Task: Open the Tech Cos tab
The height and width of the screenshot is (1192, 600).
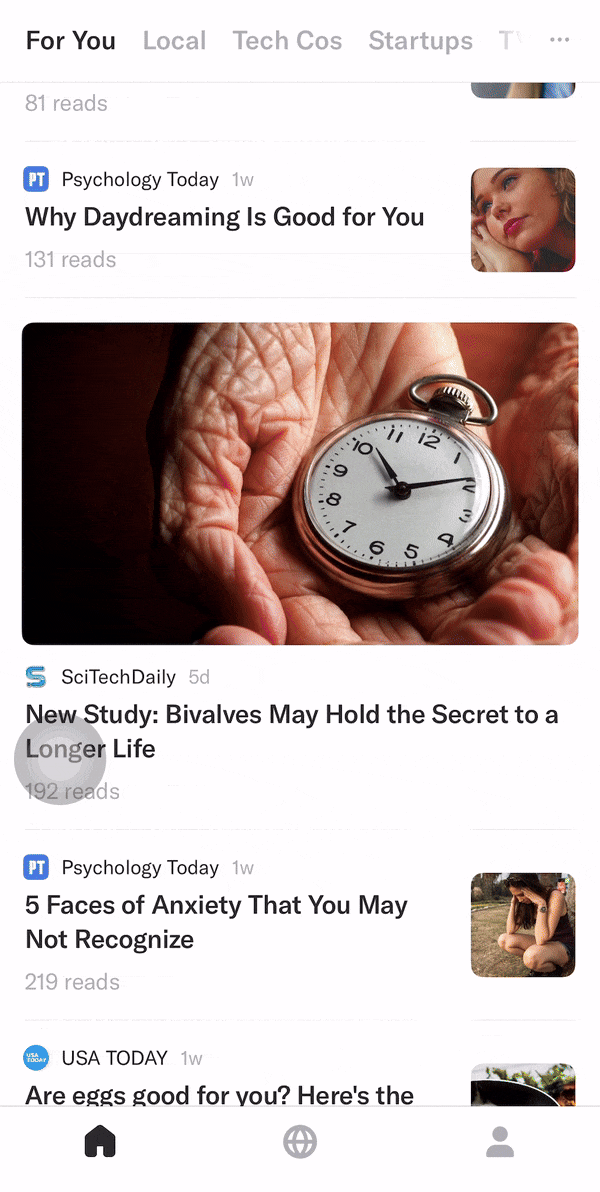Action: (287, 41)
